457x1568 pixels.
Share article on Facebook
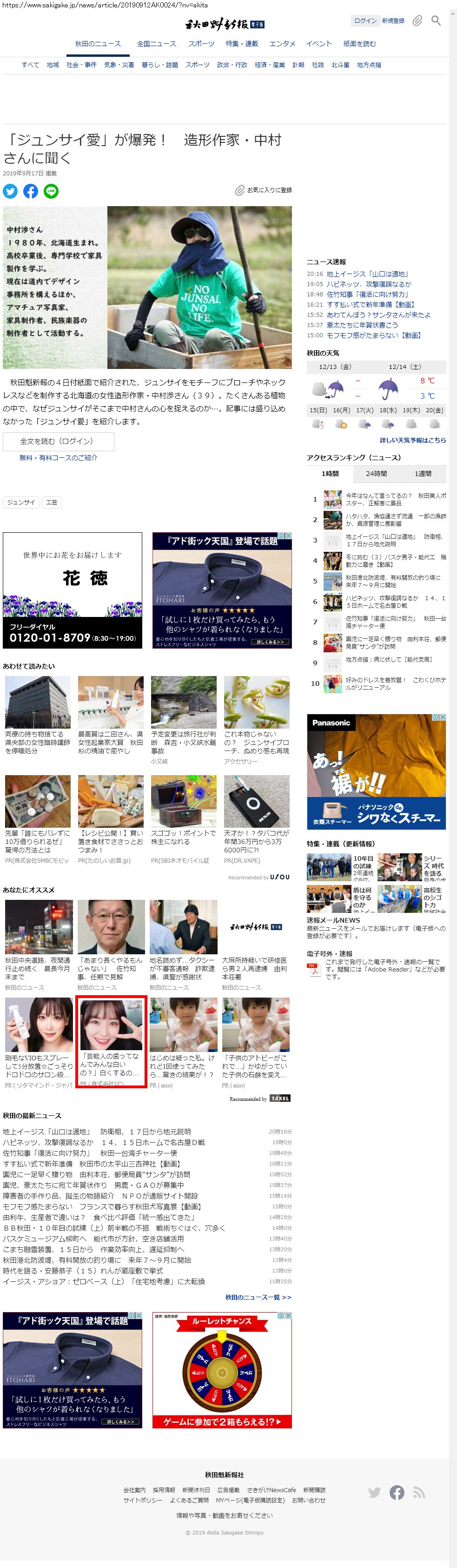[30, 191]
